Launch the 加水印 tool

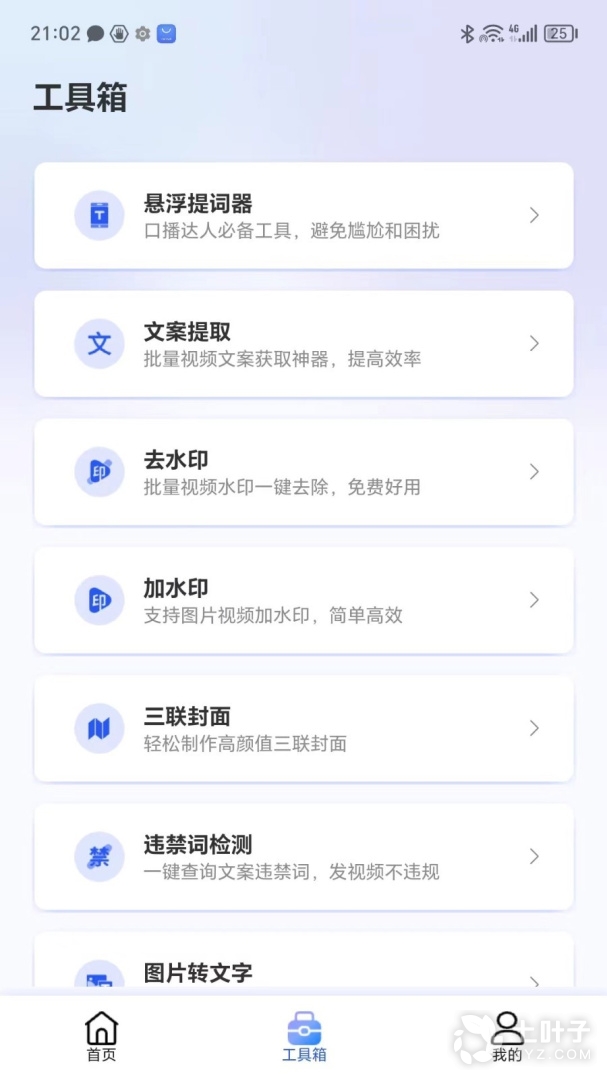click(303, 600)
